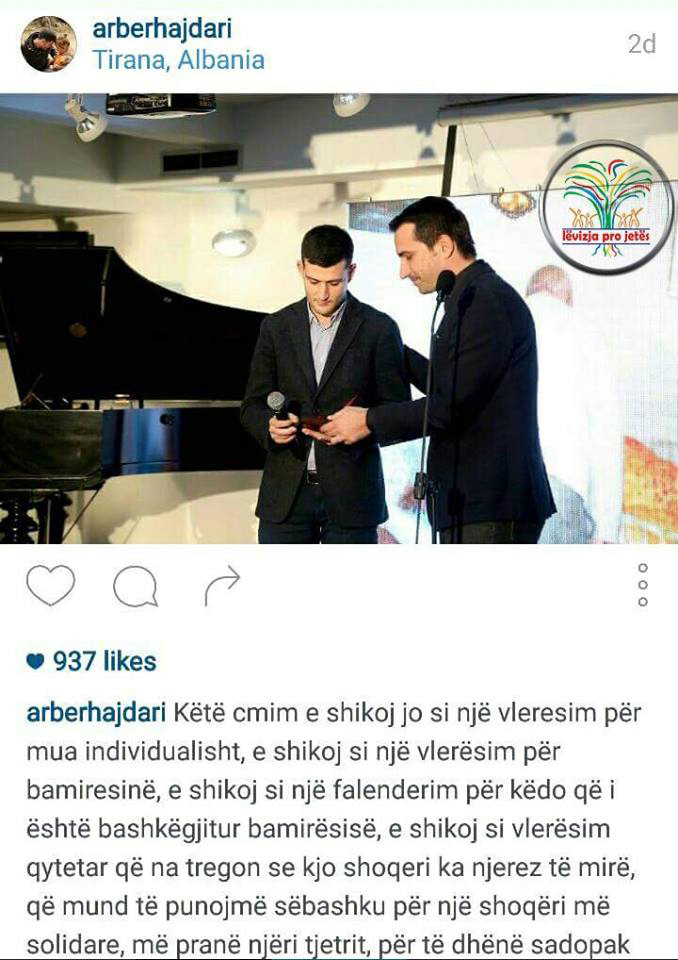The width and height of the screenshot is (678, 960).
Task: Tap arberhajdari username in the caption
Action: (96, 716)
